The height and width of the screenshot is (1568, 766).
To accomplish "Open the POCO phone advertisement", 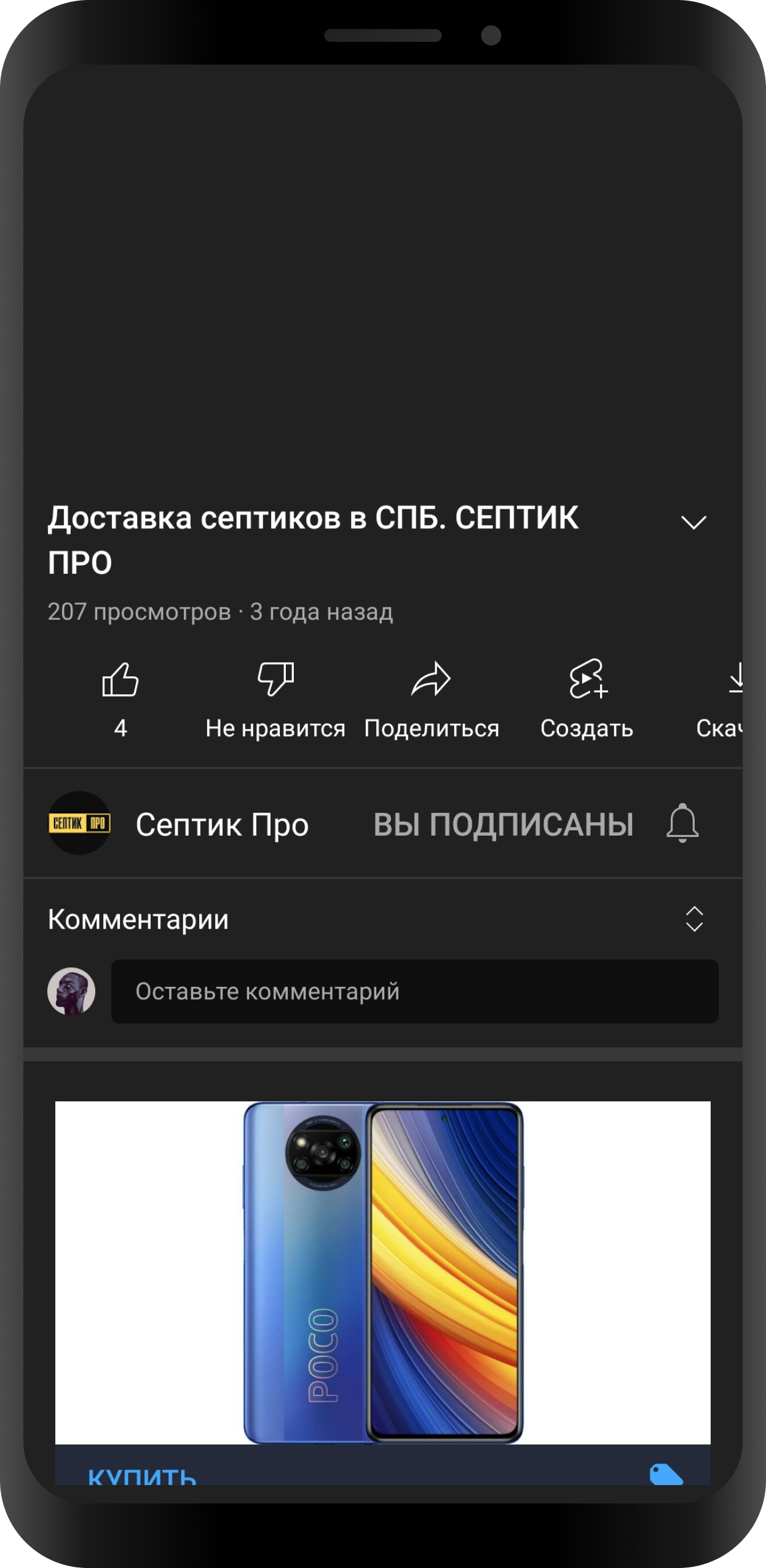I will tap(382, 1272).
